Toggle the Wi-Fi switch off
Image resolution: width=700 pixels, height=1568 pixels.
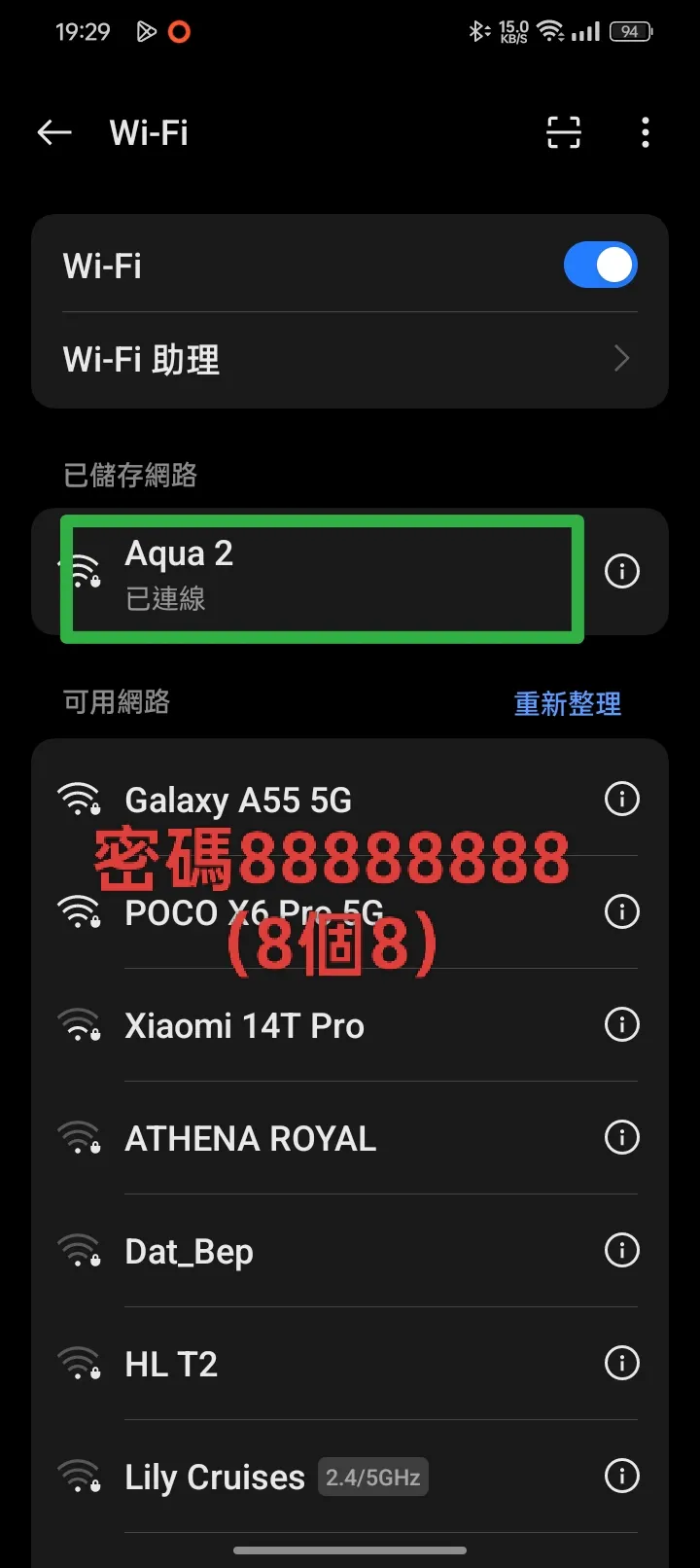pos(600,265)
